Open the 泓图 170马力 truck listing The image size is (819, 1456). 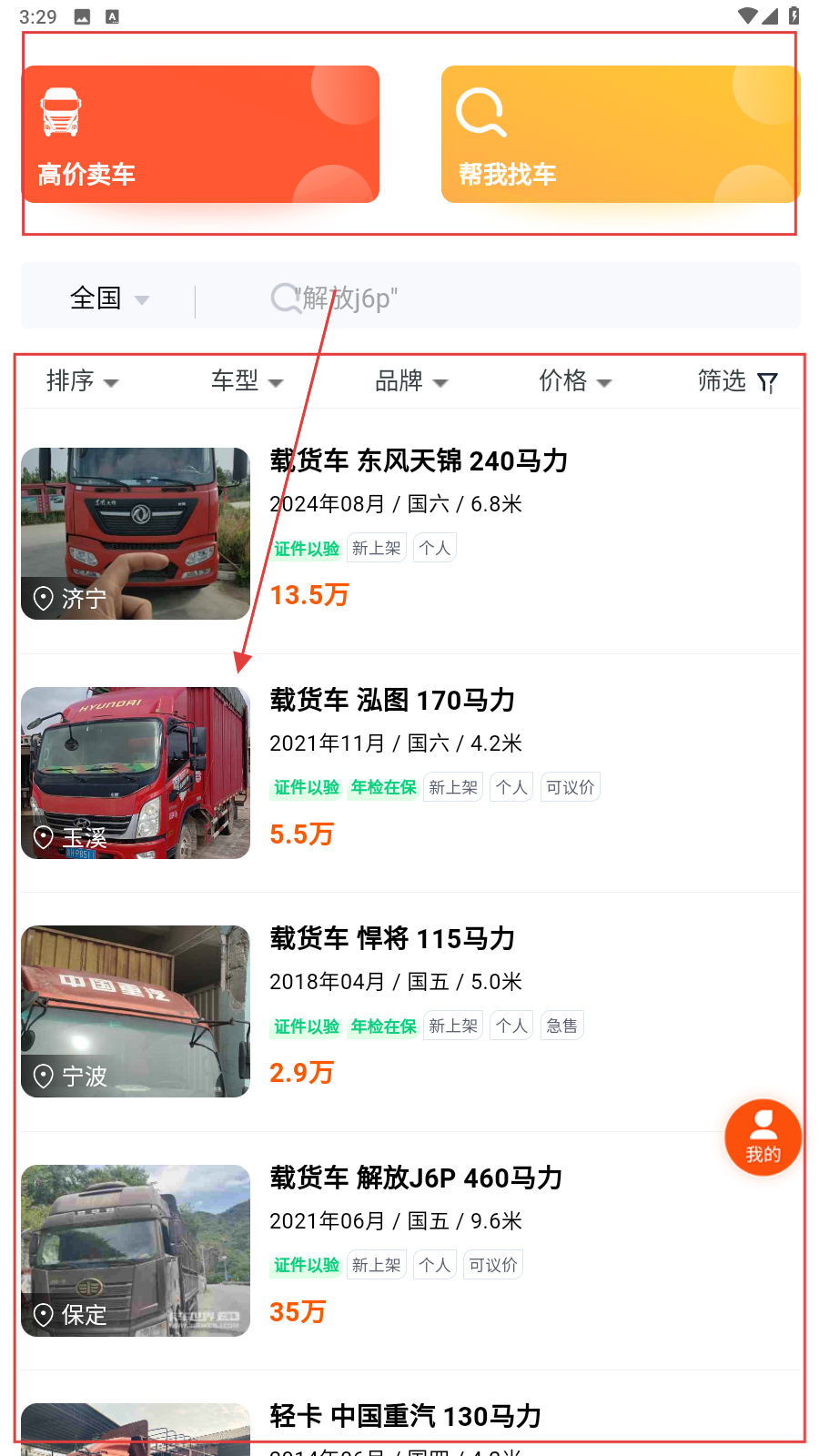392,701
